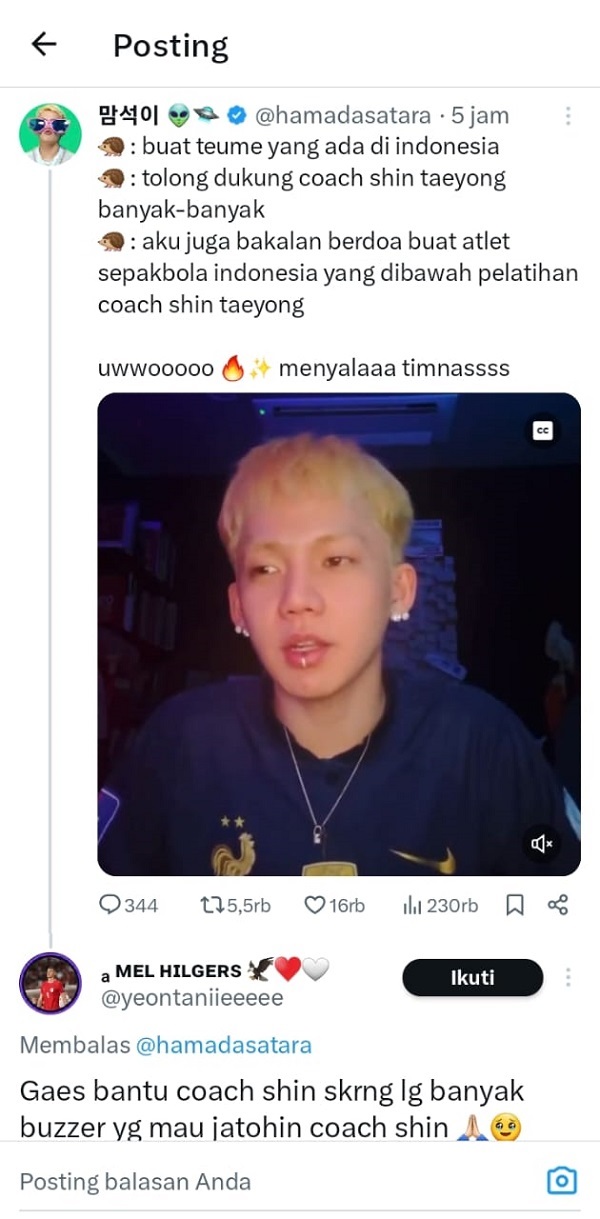Screen dimensions: 600x1219
Task: Open hamadasatara's profile picture
Action: [50, 133]
